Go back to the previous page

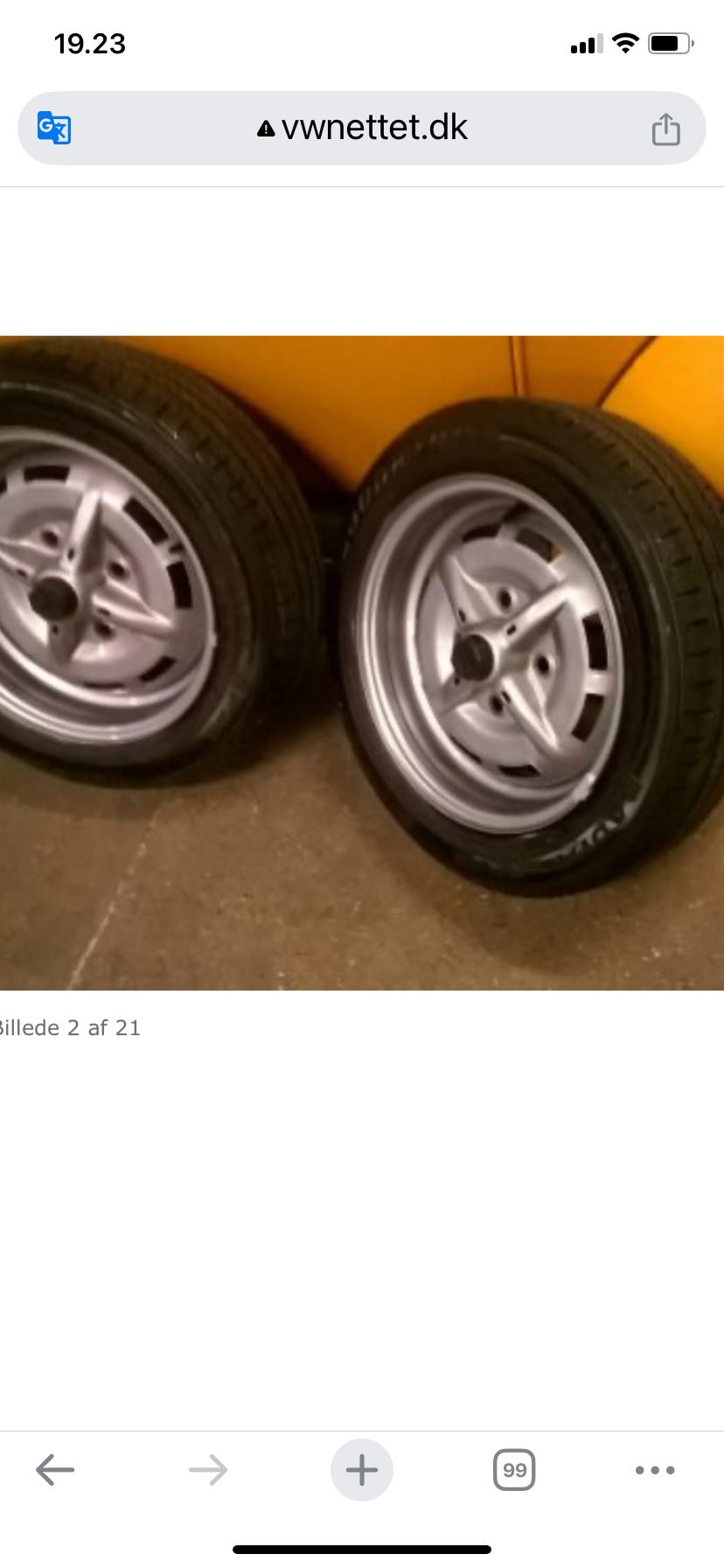tap(55, 1469)
